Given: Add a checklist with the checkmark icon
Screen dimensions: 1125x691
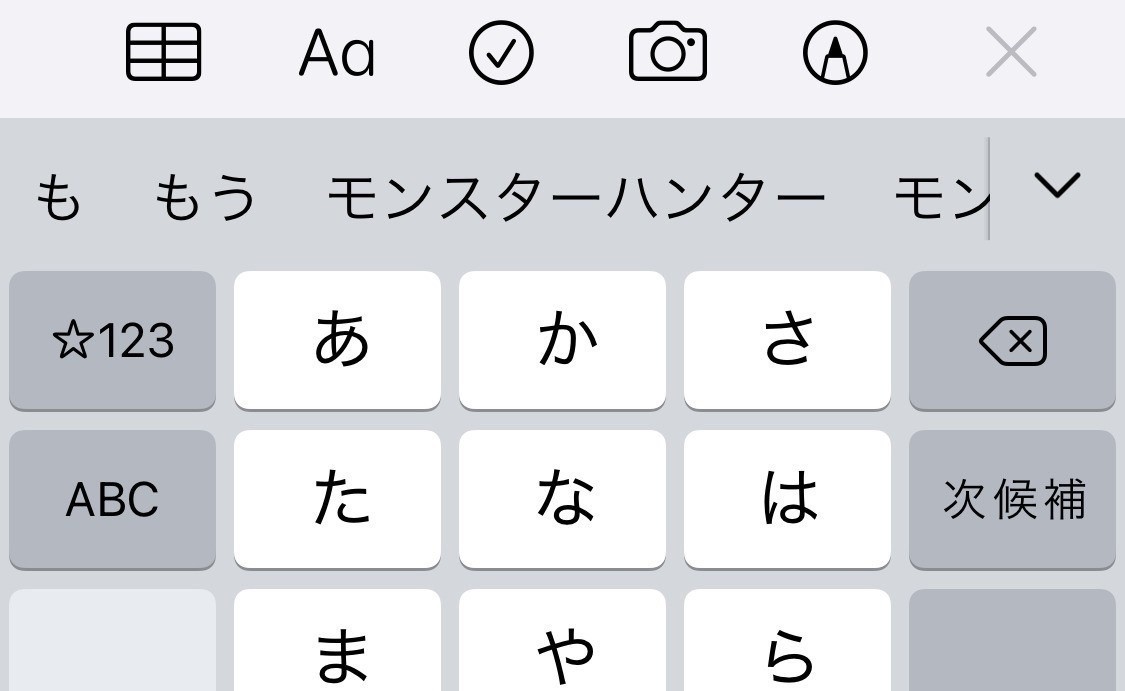Looking at the screenshot, I should tap(501, 53).
